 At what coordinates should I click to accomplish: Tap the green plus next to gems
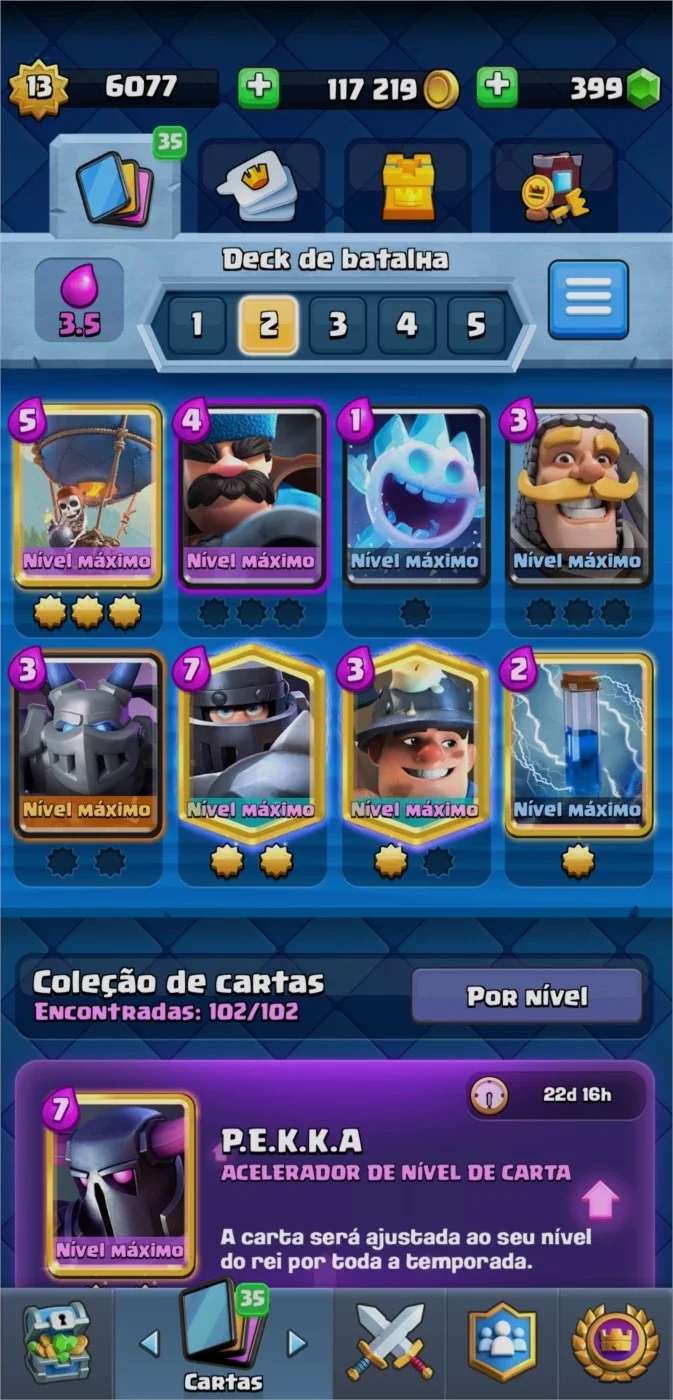coord(497,89)
